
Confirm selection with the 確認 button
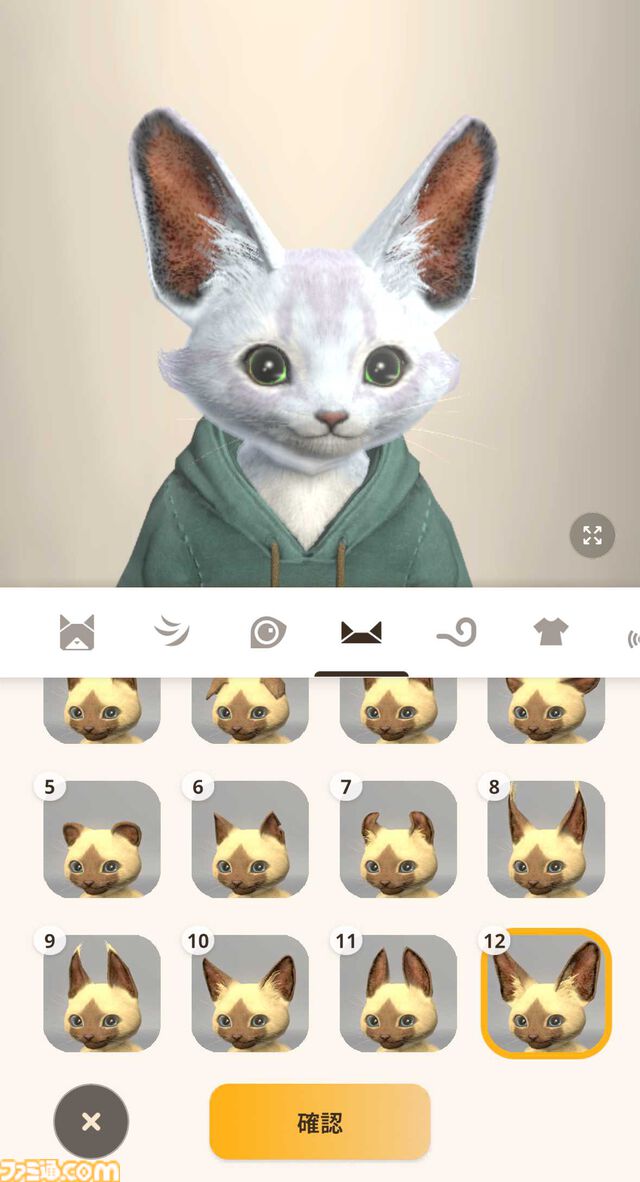[320, 1122]
